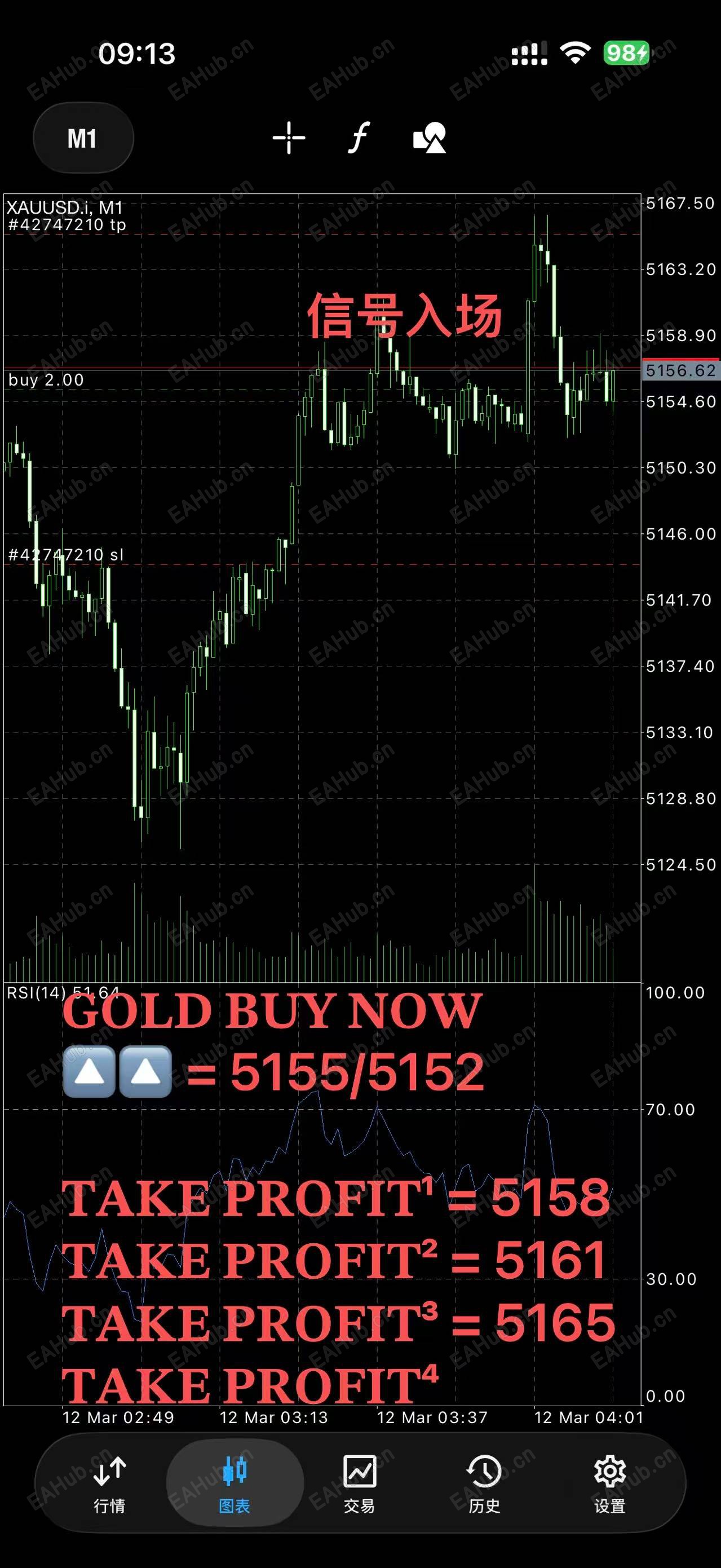Go to the 交易 trade tab

(x=360, y=1484)
